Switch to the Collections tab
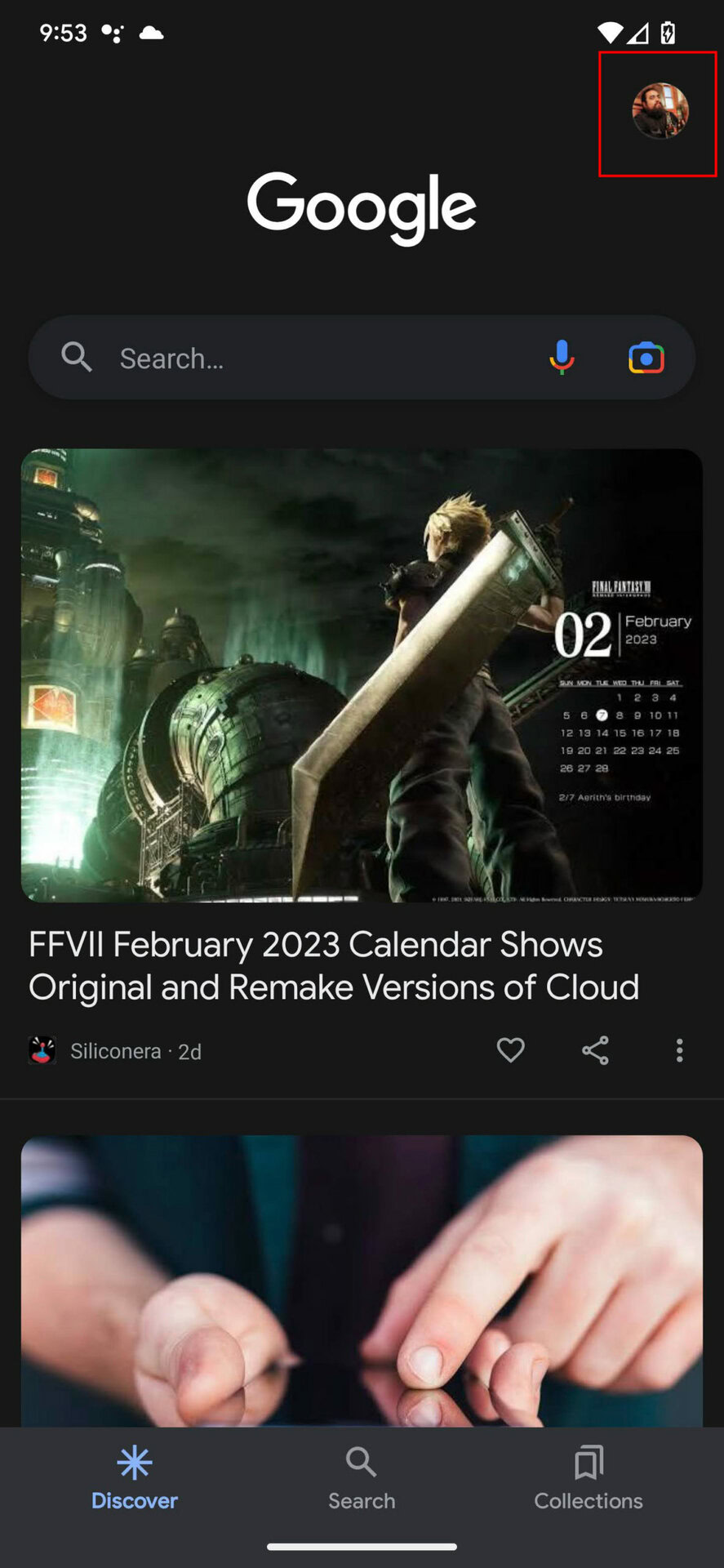 (x=589, y=1478)
